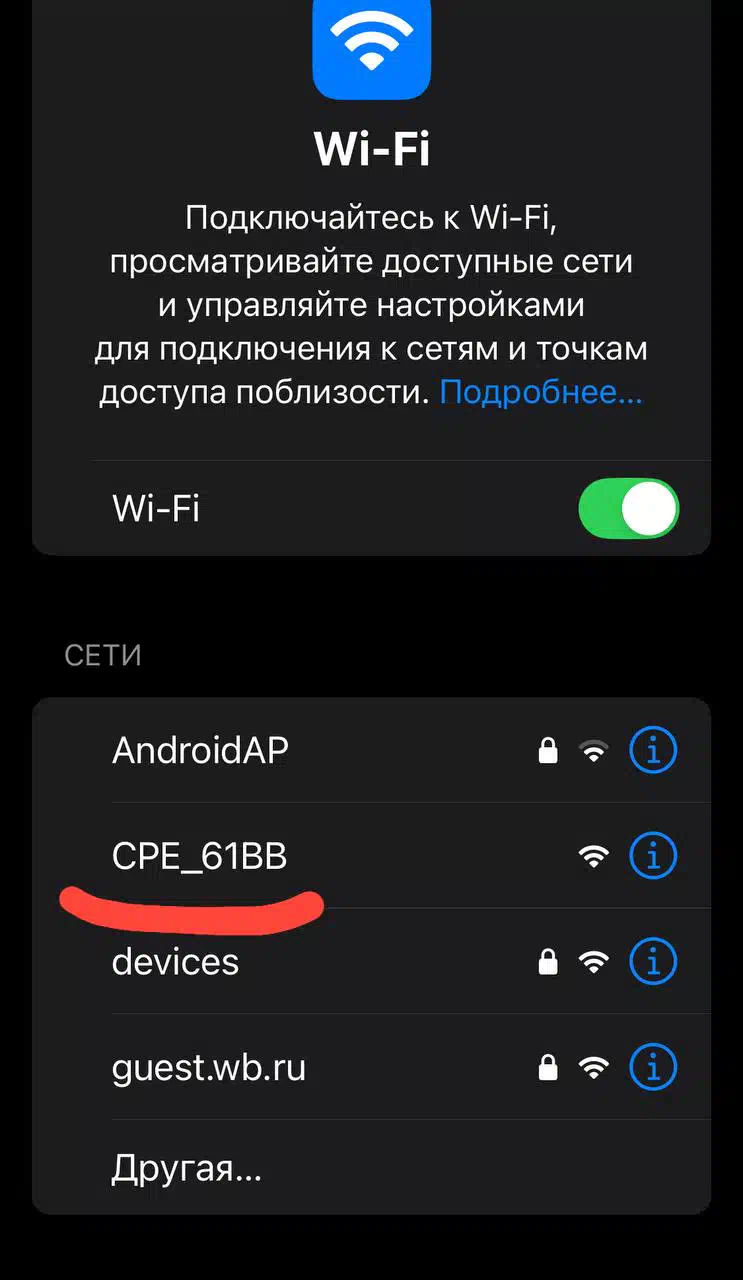View details of the devices network

coord(653,962)
